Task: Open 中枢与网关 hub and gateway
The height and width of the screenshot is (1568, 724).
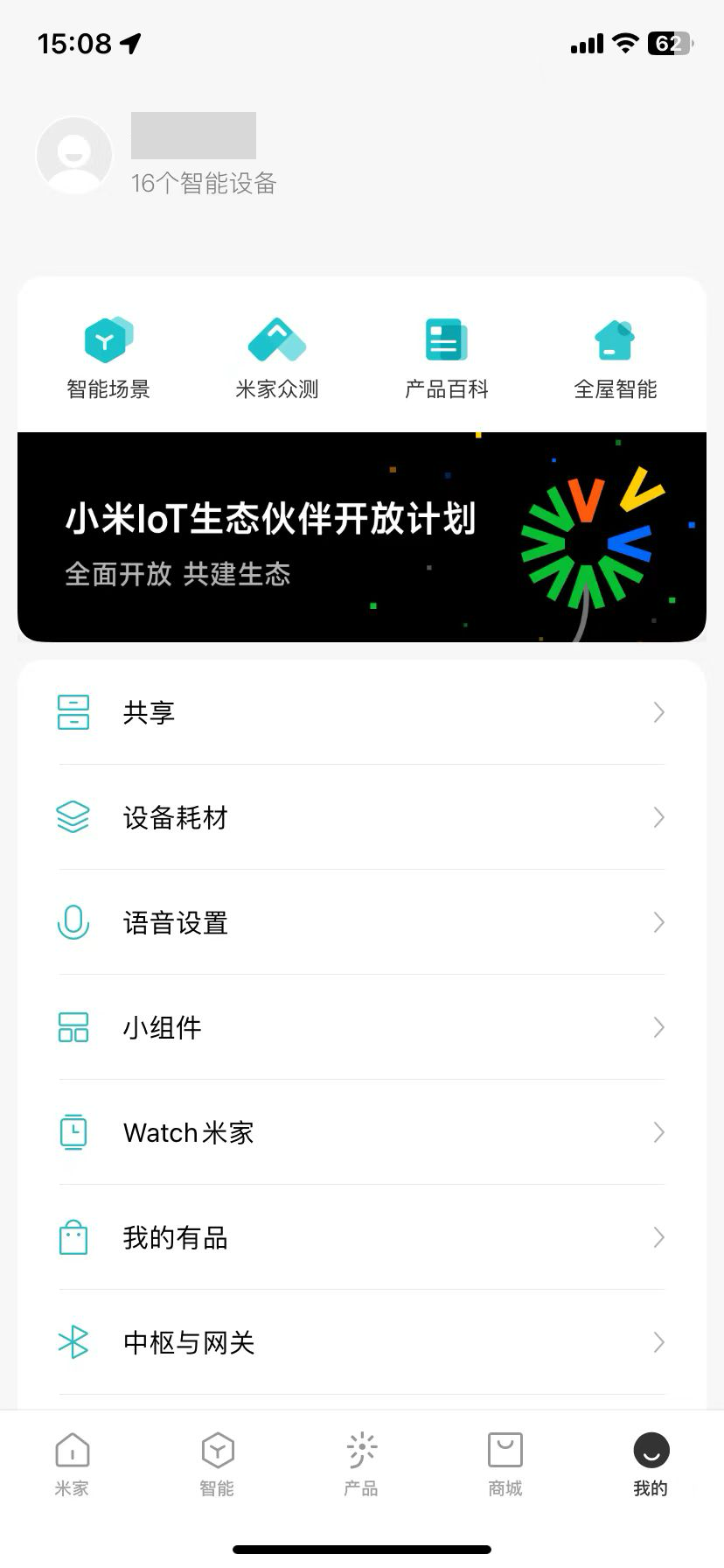Action: coord(362,1342)
